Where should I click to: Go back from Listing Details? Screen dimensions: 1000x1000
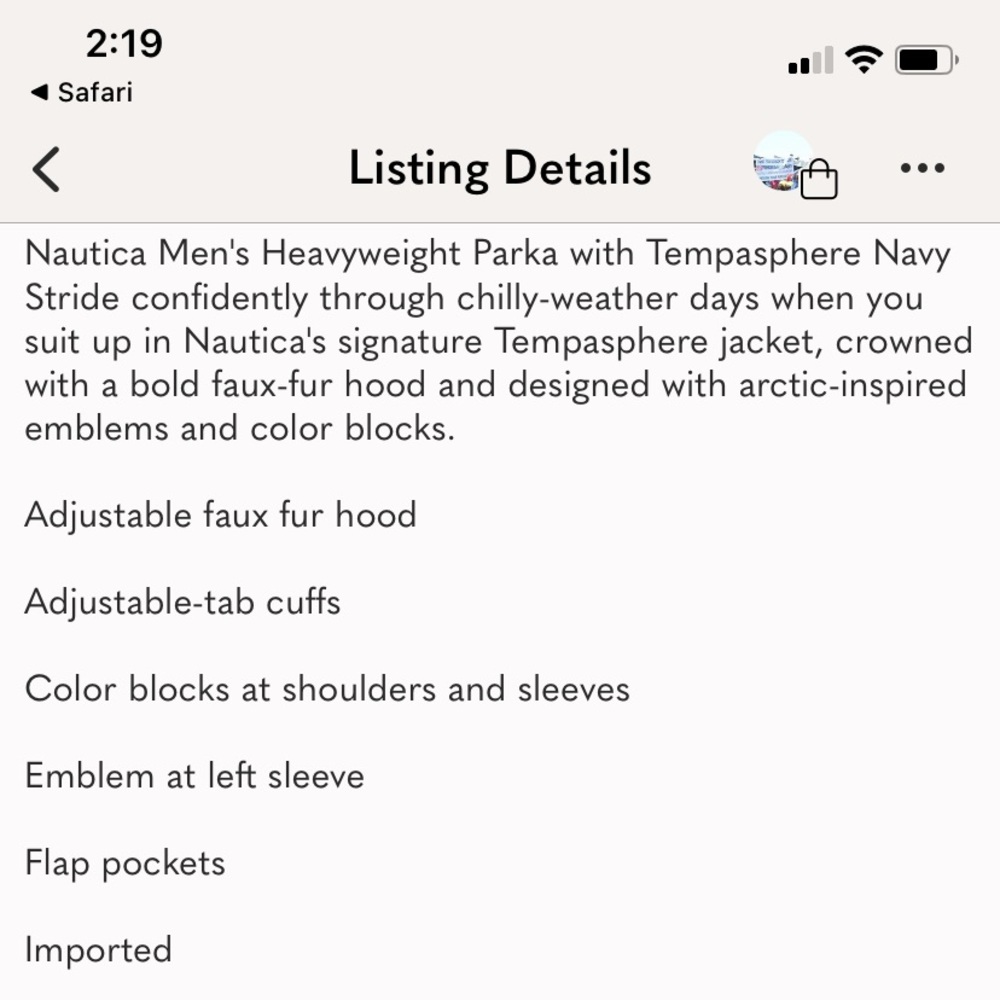coord(47,168)
